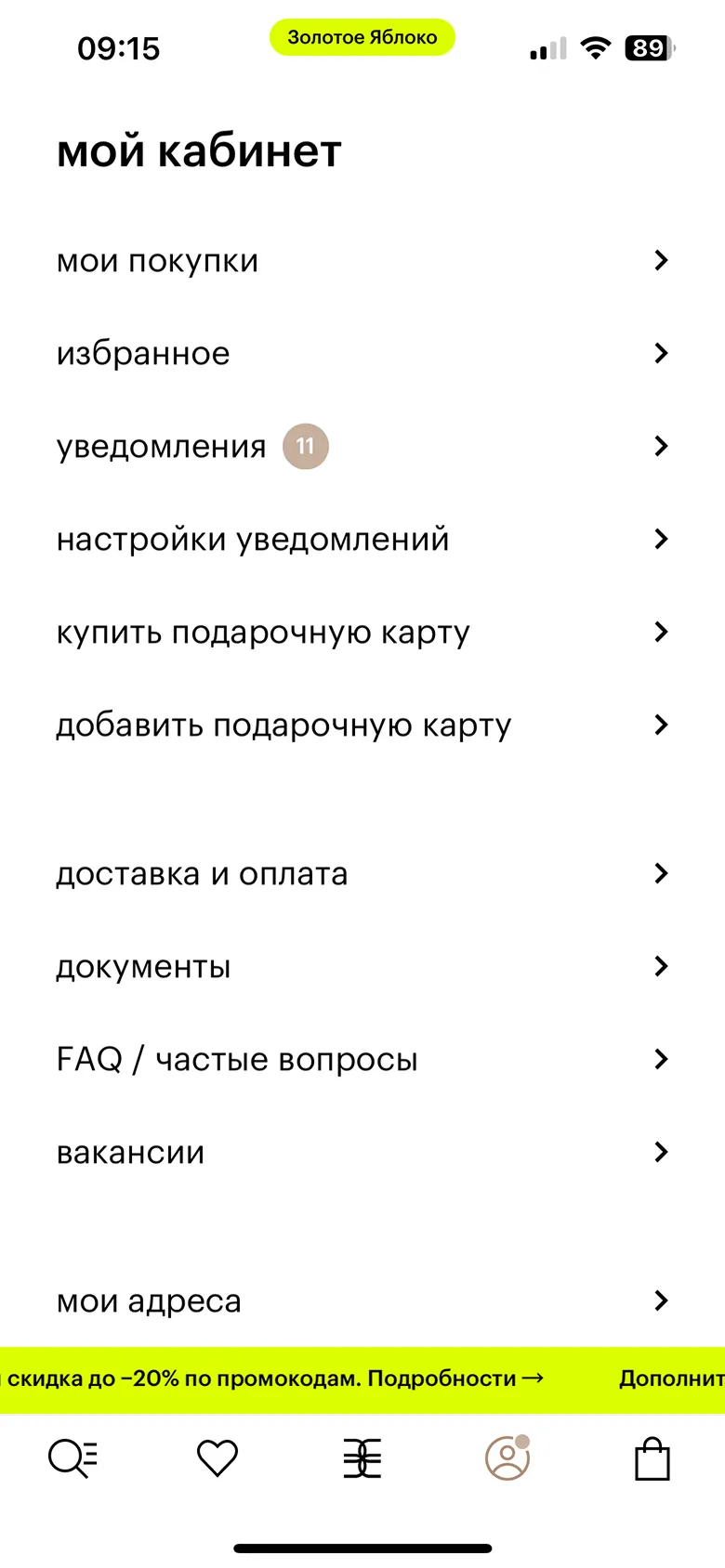
Task: Open FAQ / частые вопросы
Action: point(362,1060)
